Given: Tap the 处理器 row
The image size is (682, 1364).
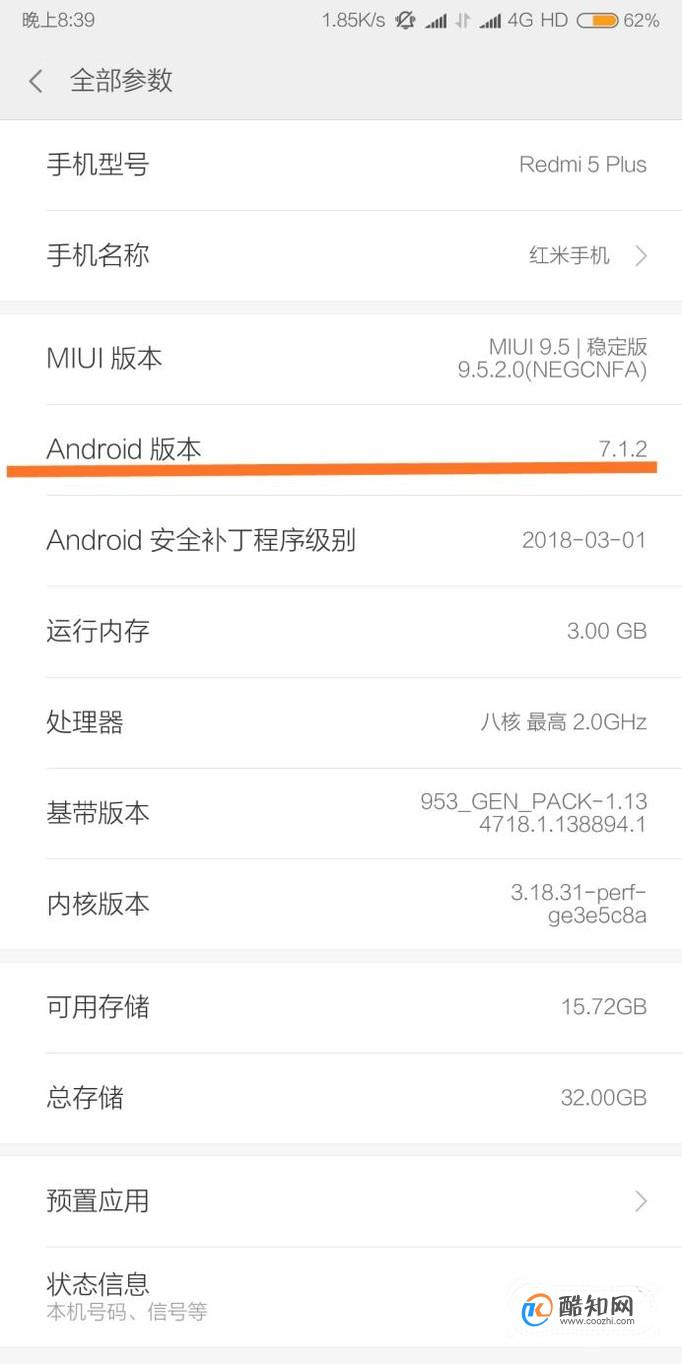Looking at the screenshot, I should click(340, 721).
